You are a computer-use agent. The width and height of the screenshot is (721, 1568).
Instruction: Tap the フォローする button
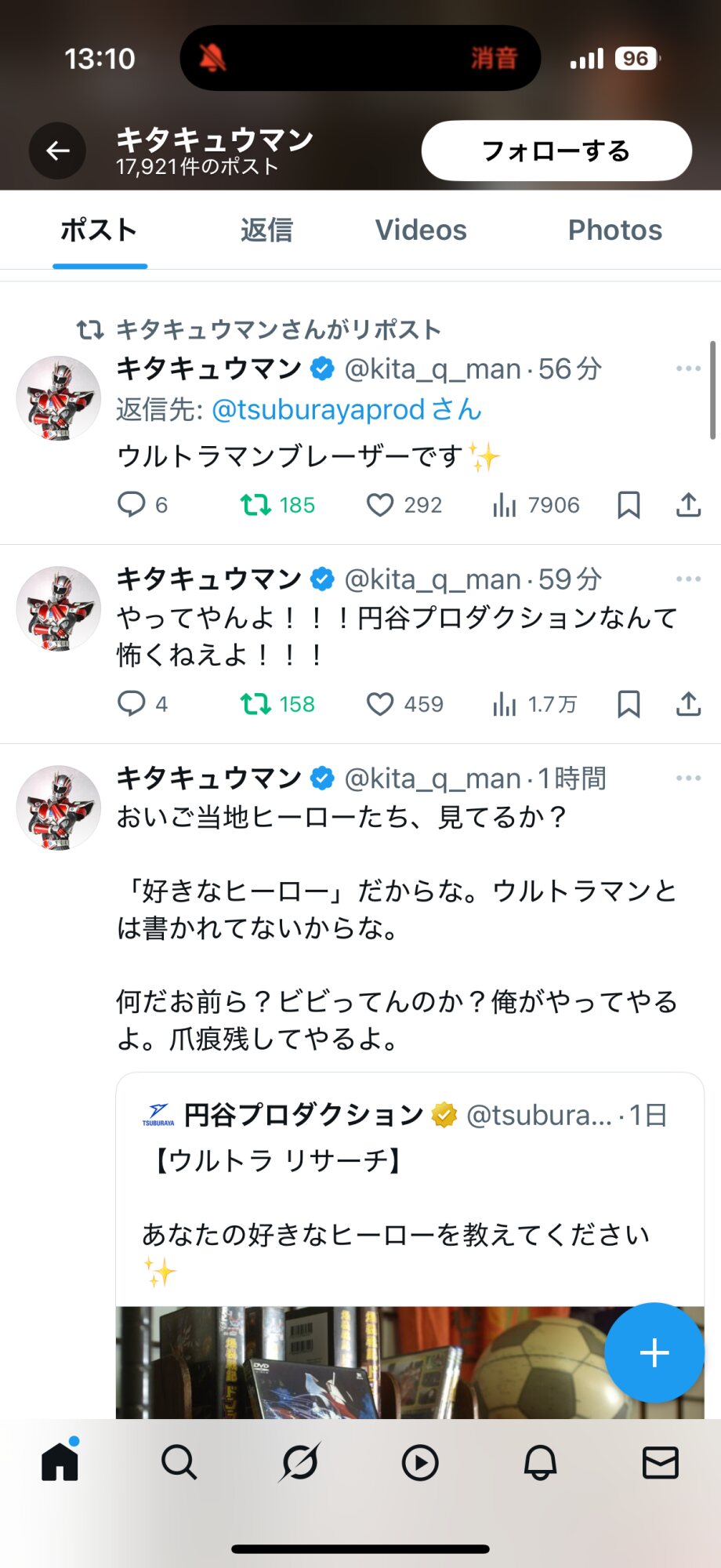point(556,151)
